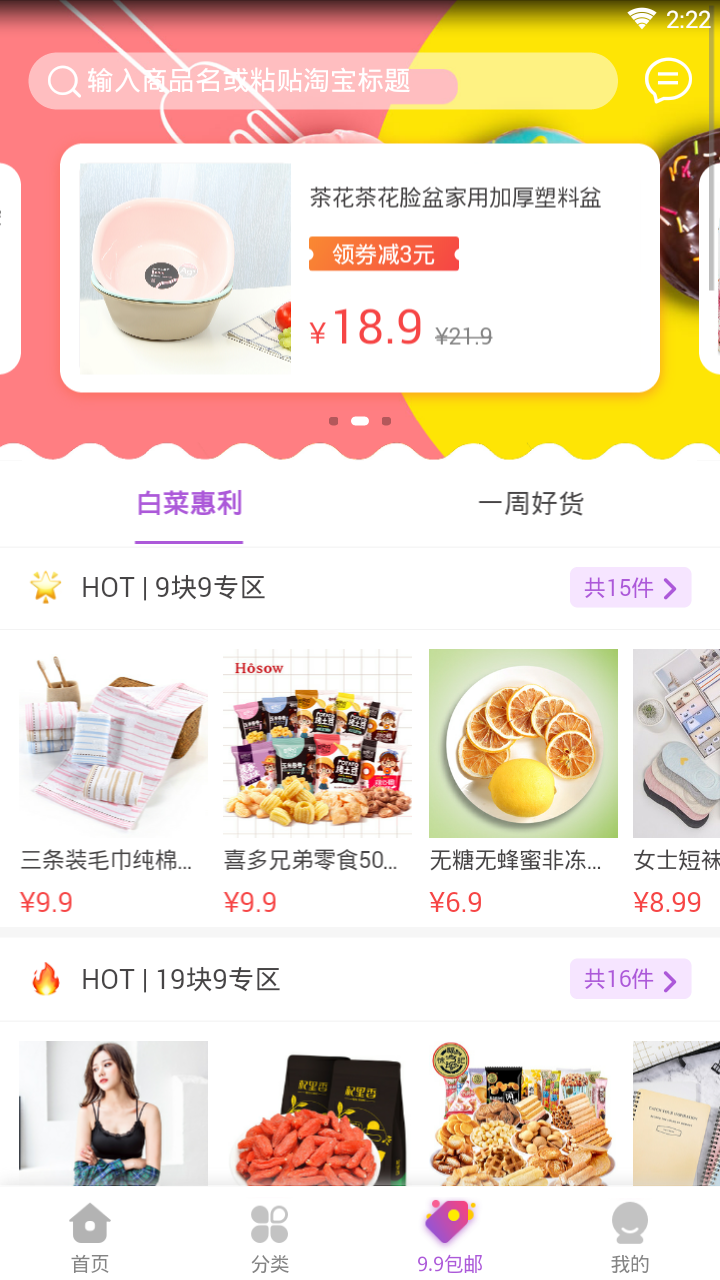Image resolution: width=720 pixels, height=1280 pixels.
Task: Open the messages chat bubble icon
Action: pos(668,81)
